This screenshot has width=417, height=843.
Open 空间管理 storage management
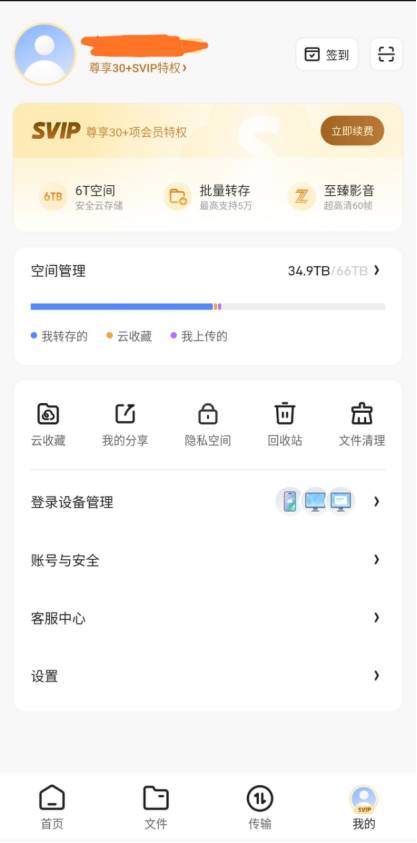[x=207, y=270]
